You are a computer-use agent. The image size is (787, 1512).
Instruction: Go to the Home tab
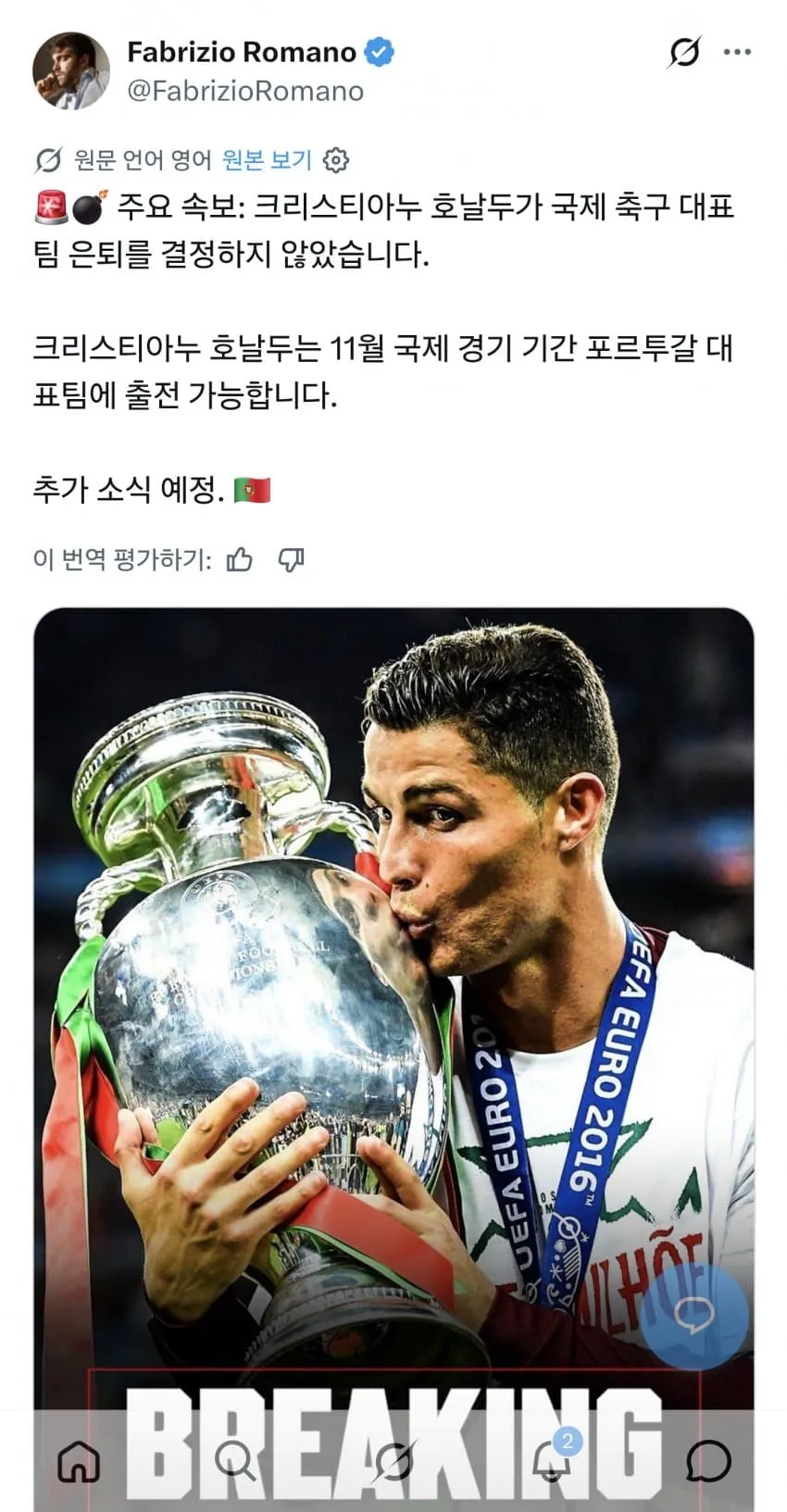(x=79, y=1461)
